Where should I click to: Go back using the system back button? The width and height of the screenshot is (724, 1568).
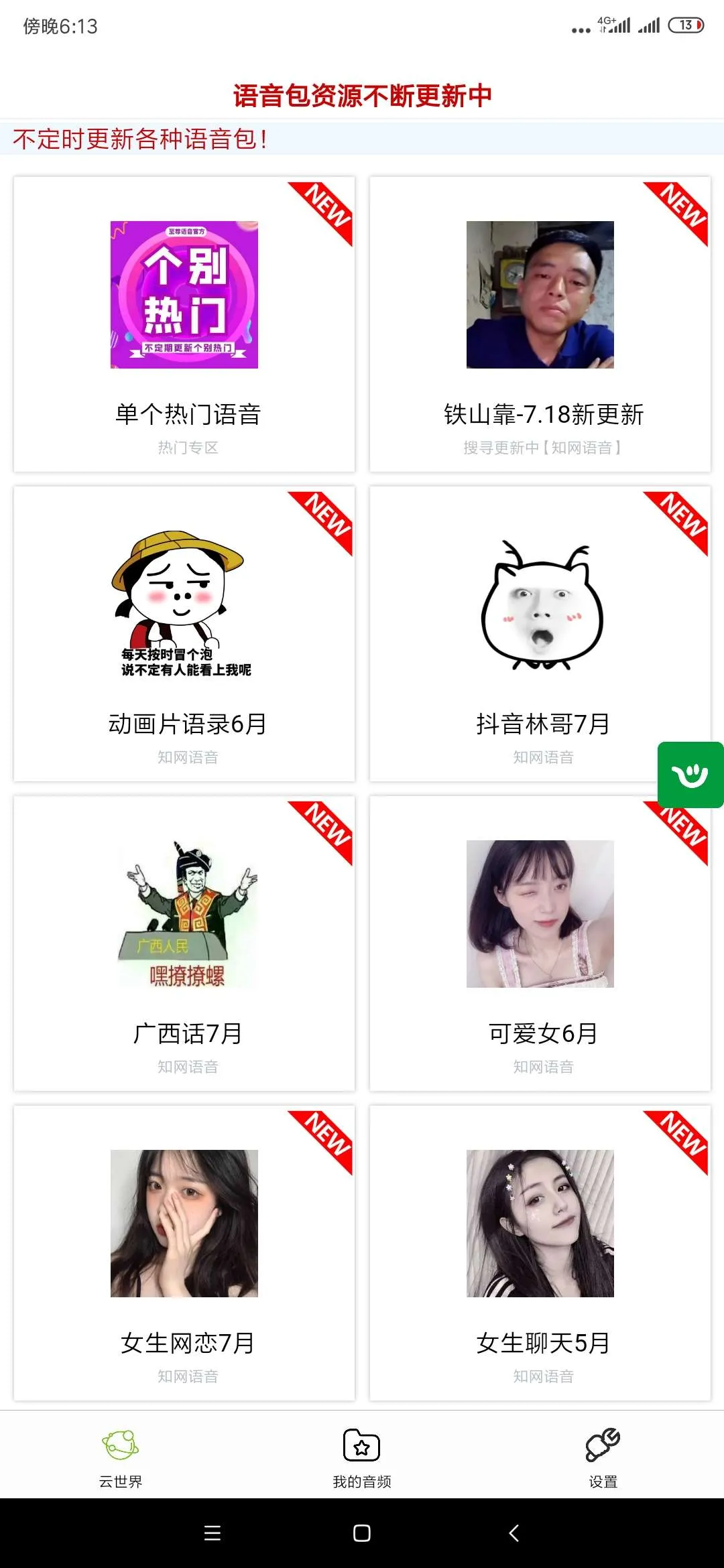pyautogui.click(x=514, y=1533)
